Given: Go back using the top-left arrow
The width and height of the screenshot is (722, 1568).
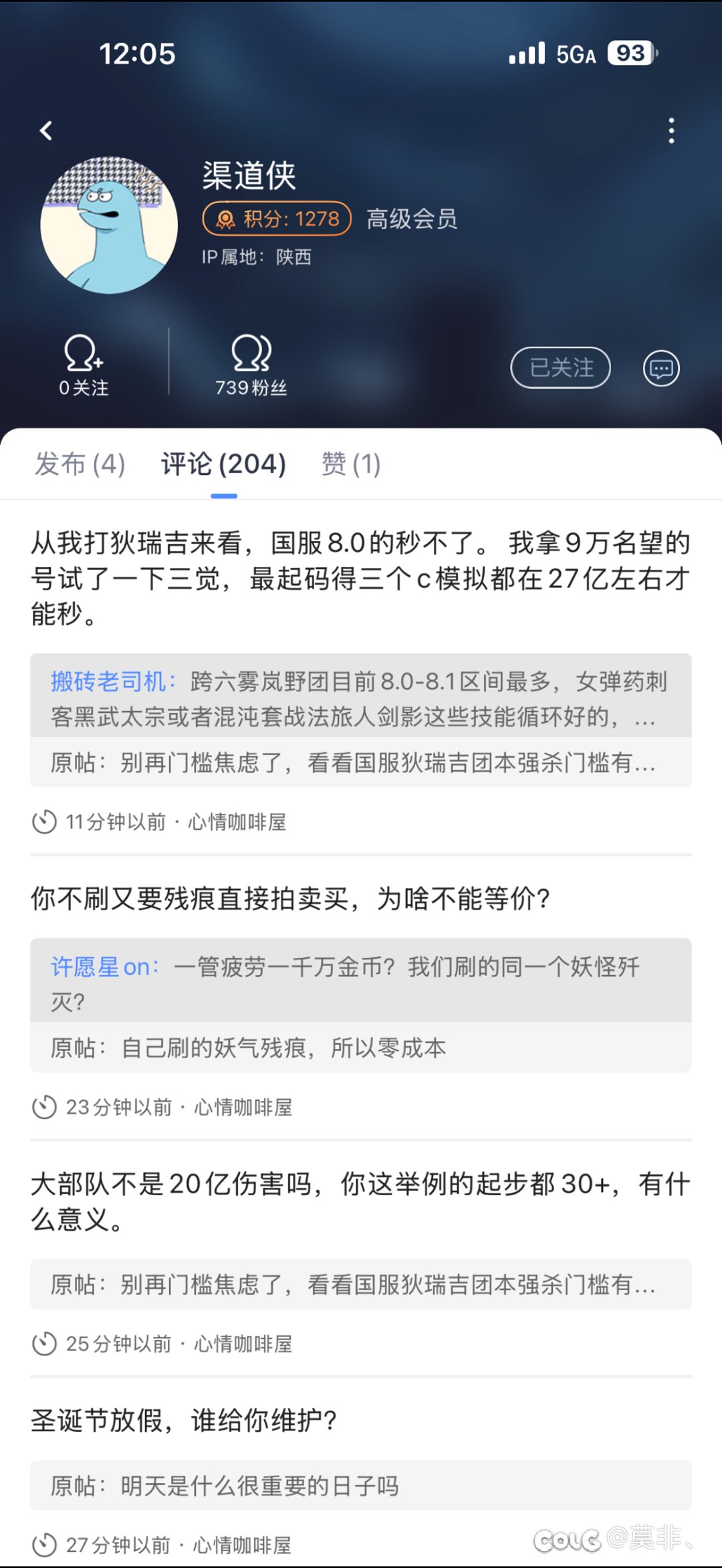Looking at the screenshot, I should (46, 130).
